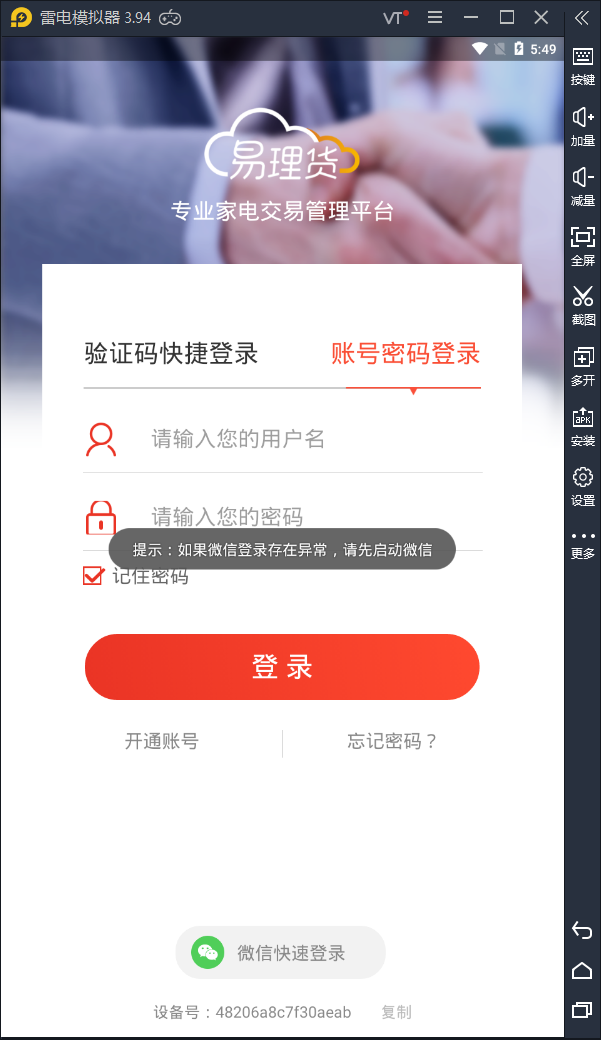Increase the volume with 加量
The width and height of the screenshot is (601, 1040).
point(583,125)
